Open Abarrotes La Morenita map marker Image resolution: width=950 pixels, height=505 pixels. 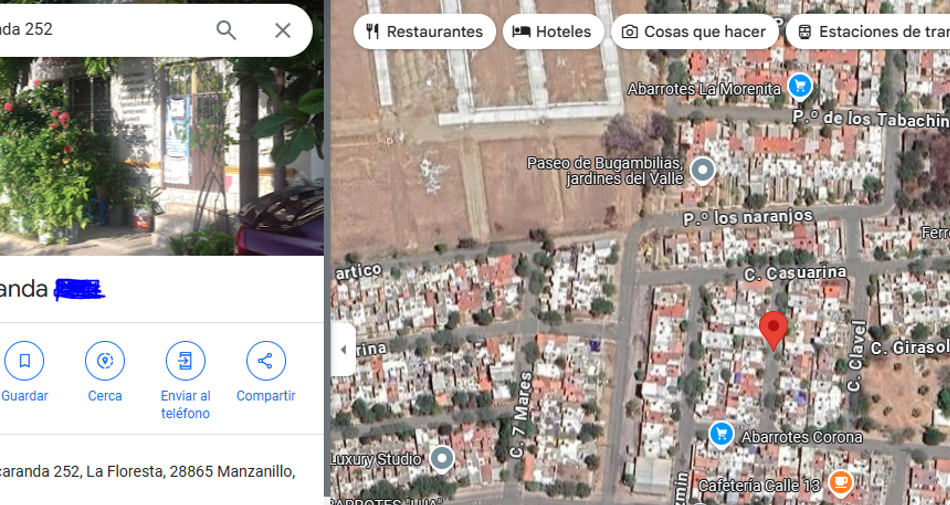click(x=799, y=86)
